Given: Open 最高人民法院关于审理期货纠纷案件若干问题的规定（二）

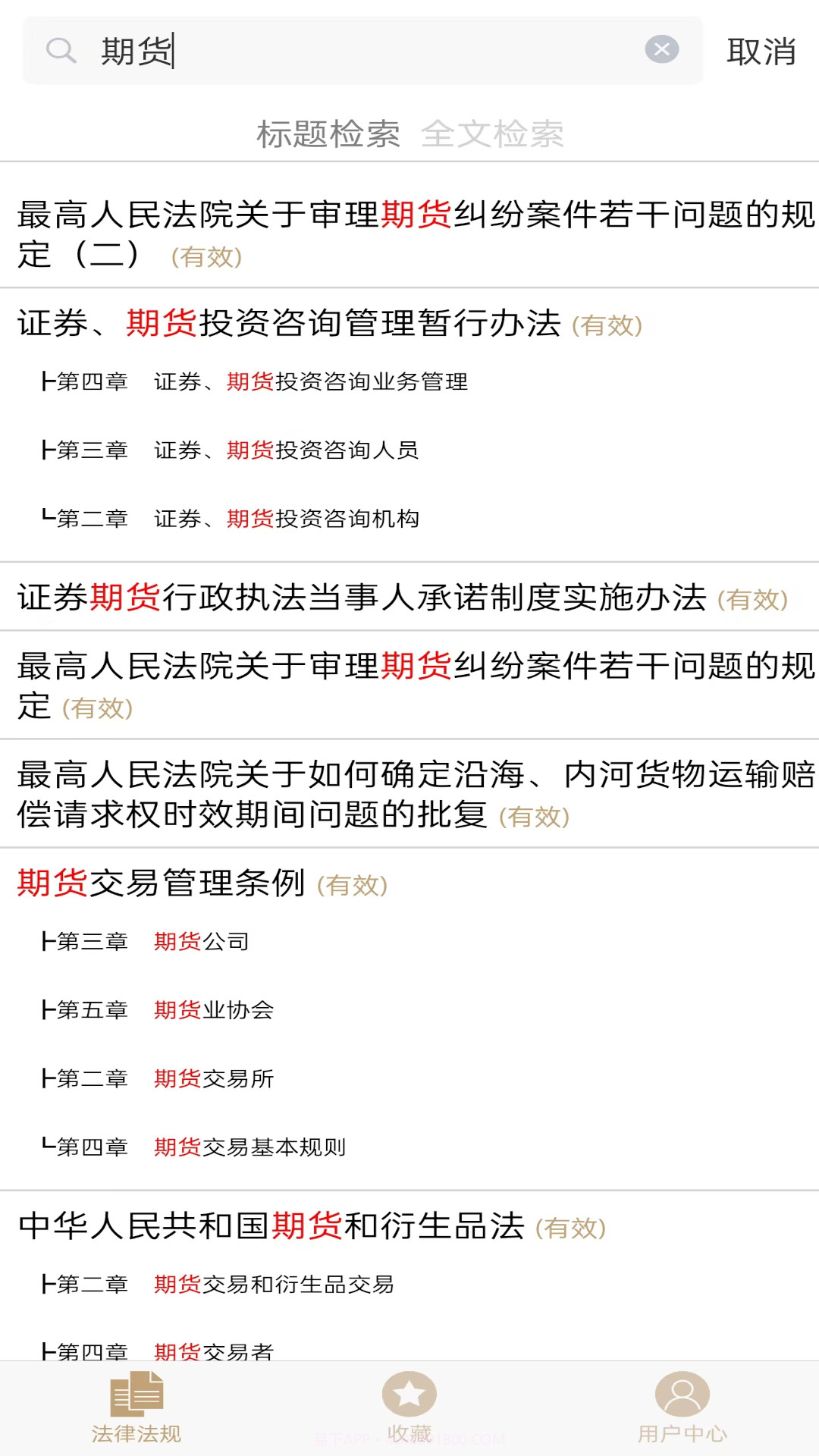Looking at the screenshot, I should [409, 235].
